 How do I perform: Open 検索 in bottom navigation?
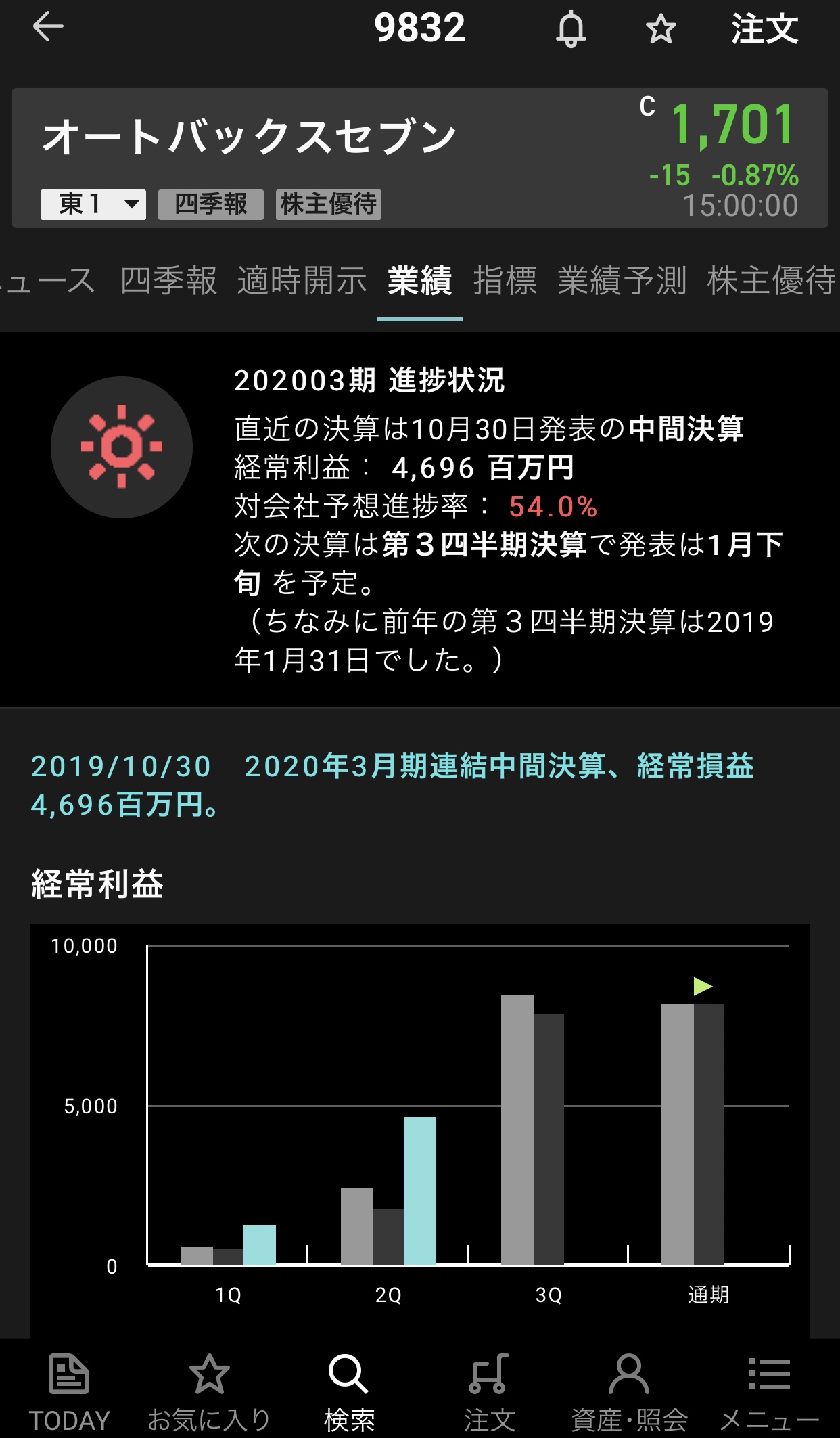[349, 1391]
